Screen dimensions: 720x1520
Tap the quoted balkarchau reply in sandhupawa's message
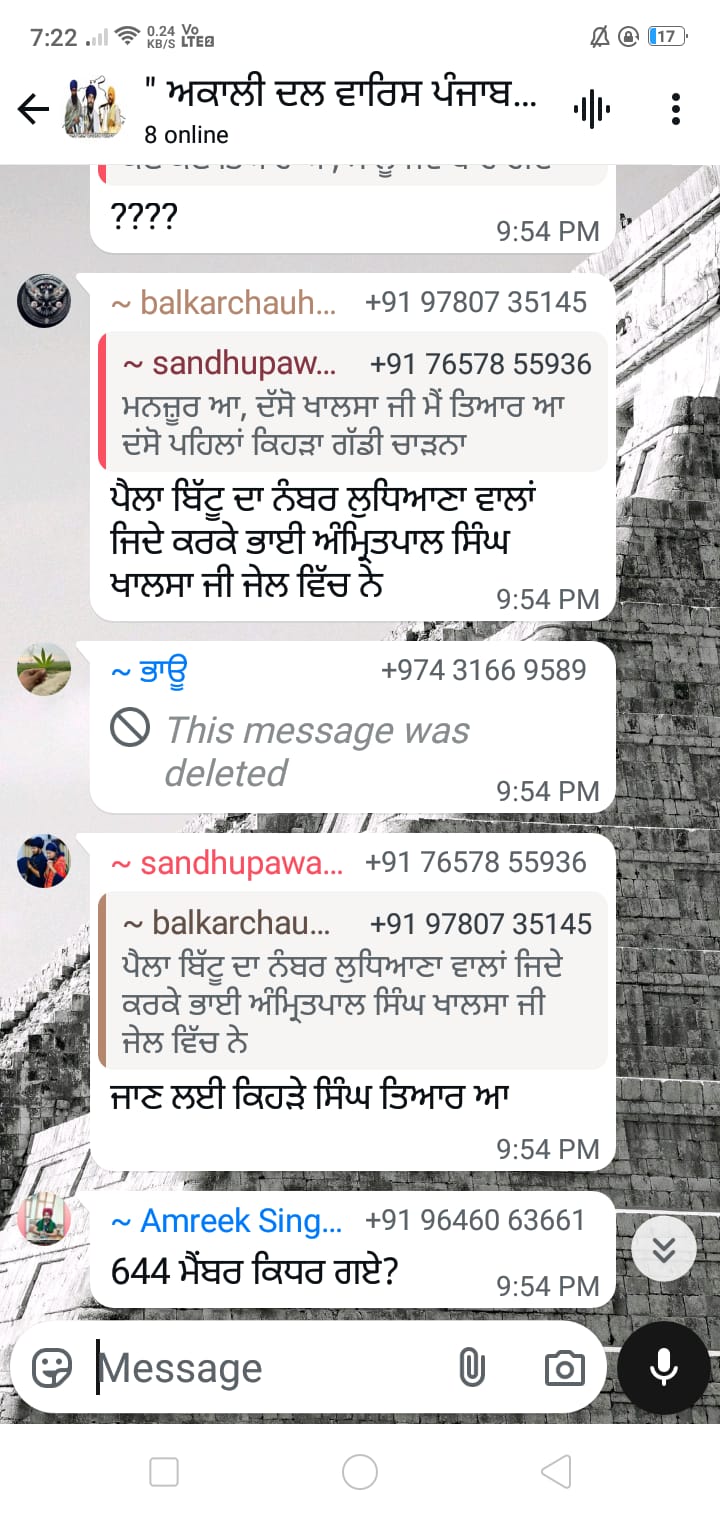pyautogui.click(x=353, y=980)
